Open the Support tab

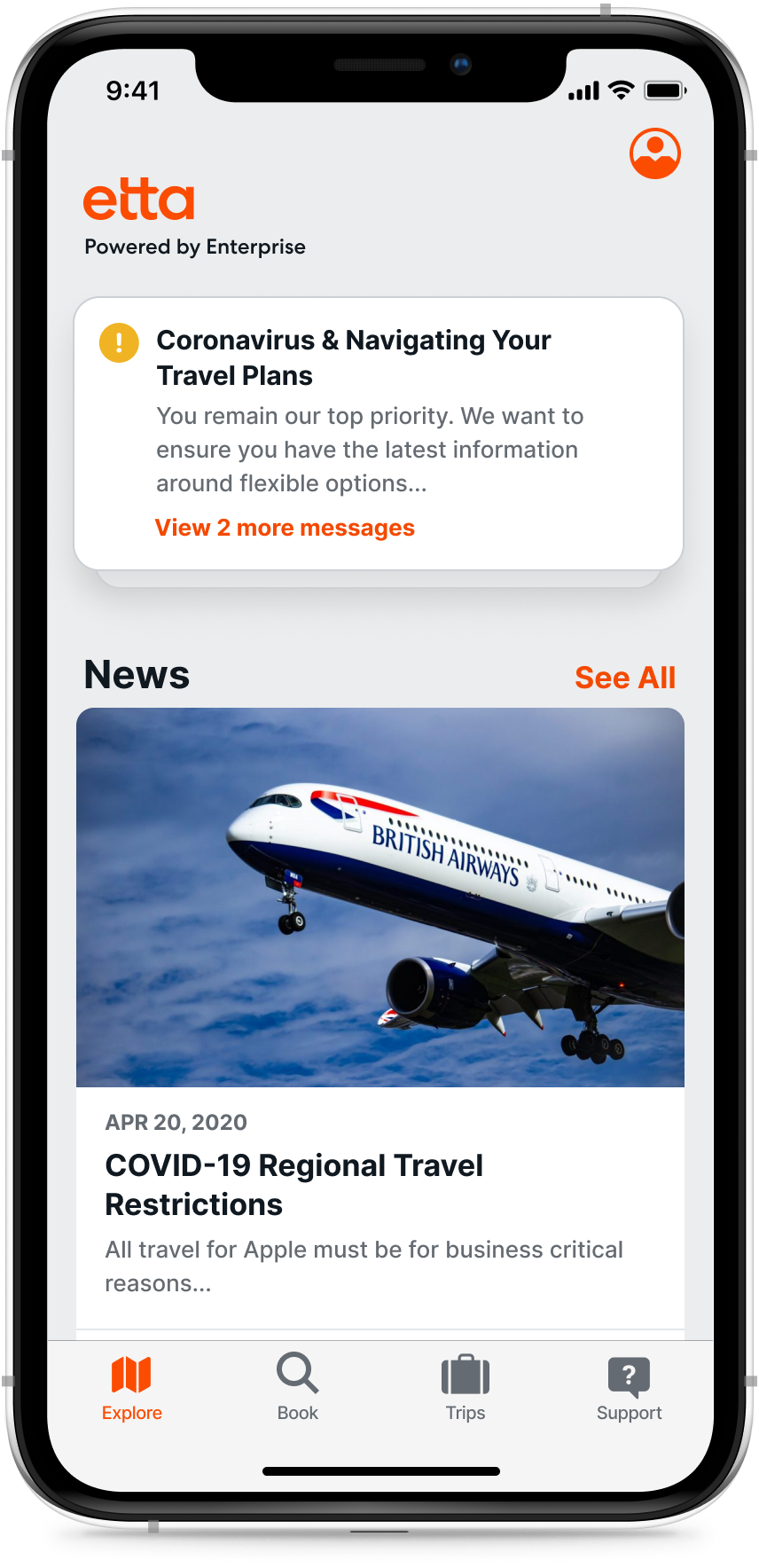coord(630,1388)
